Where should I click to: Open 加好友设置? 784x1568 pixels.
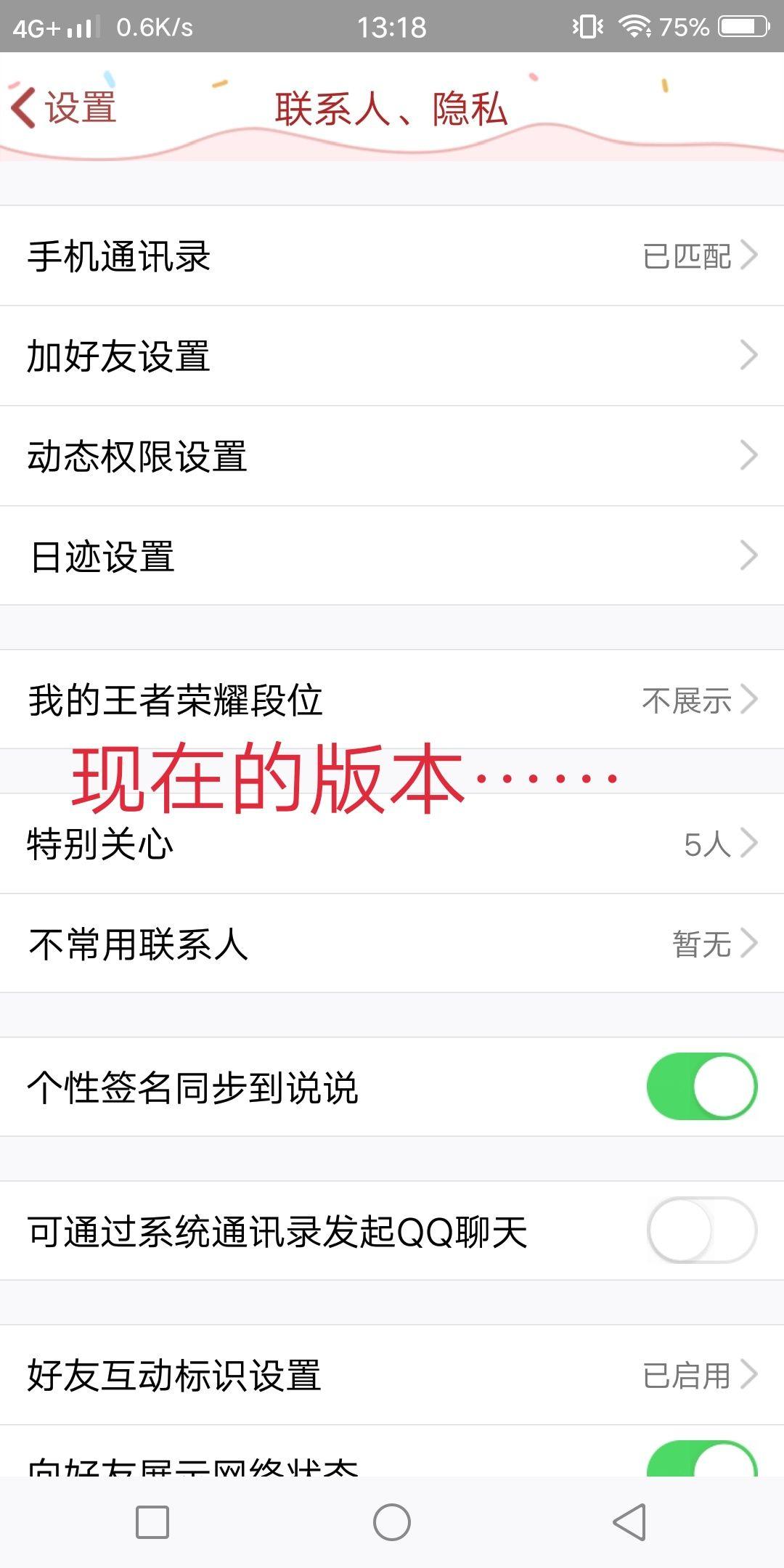tap(392, 356)
